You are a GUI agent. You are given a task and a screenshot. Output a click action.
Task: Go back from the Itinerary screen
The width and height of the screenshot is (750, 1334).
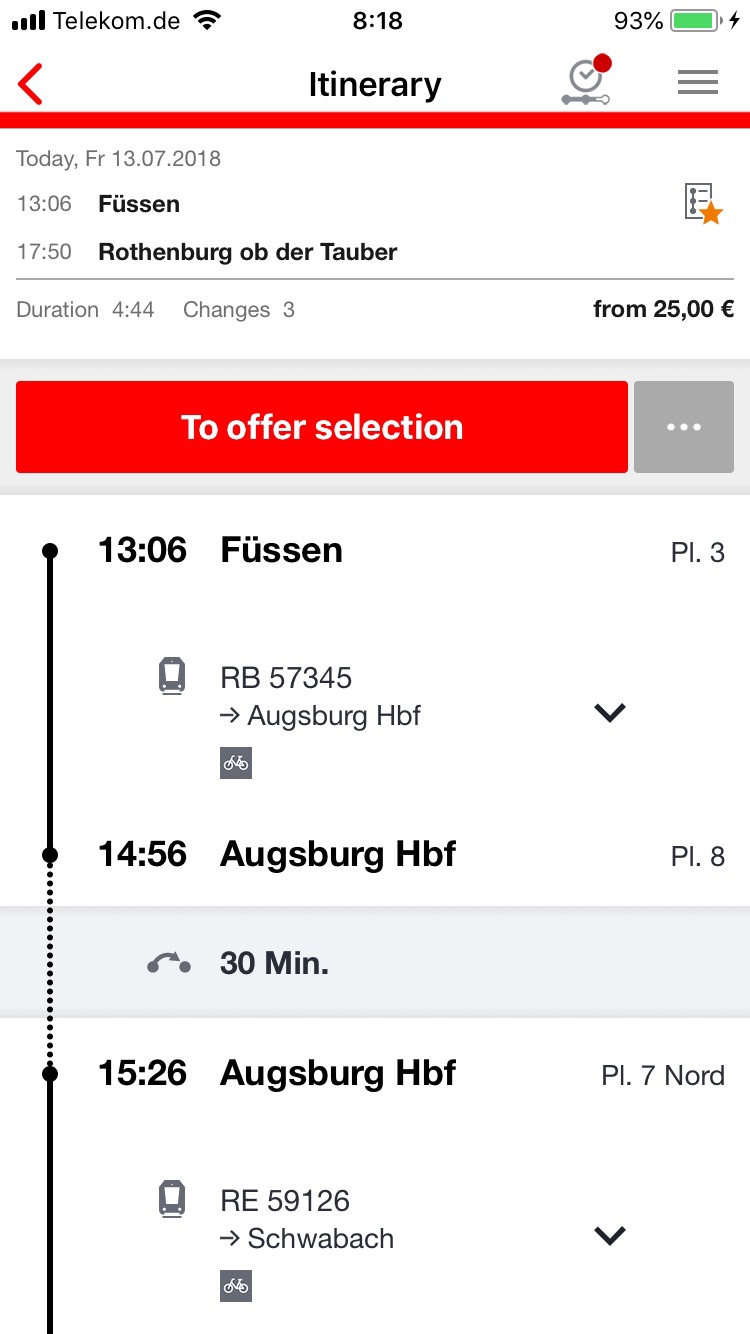(31, 84)
